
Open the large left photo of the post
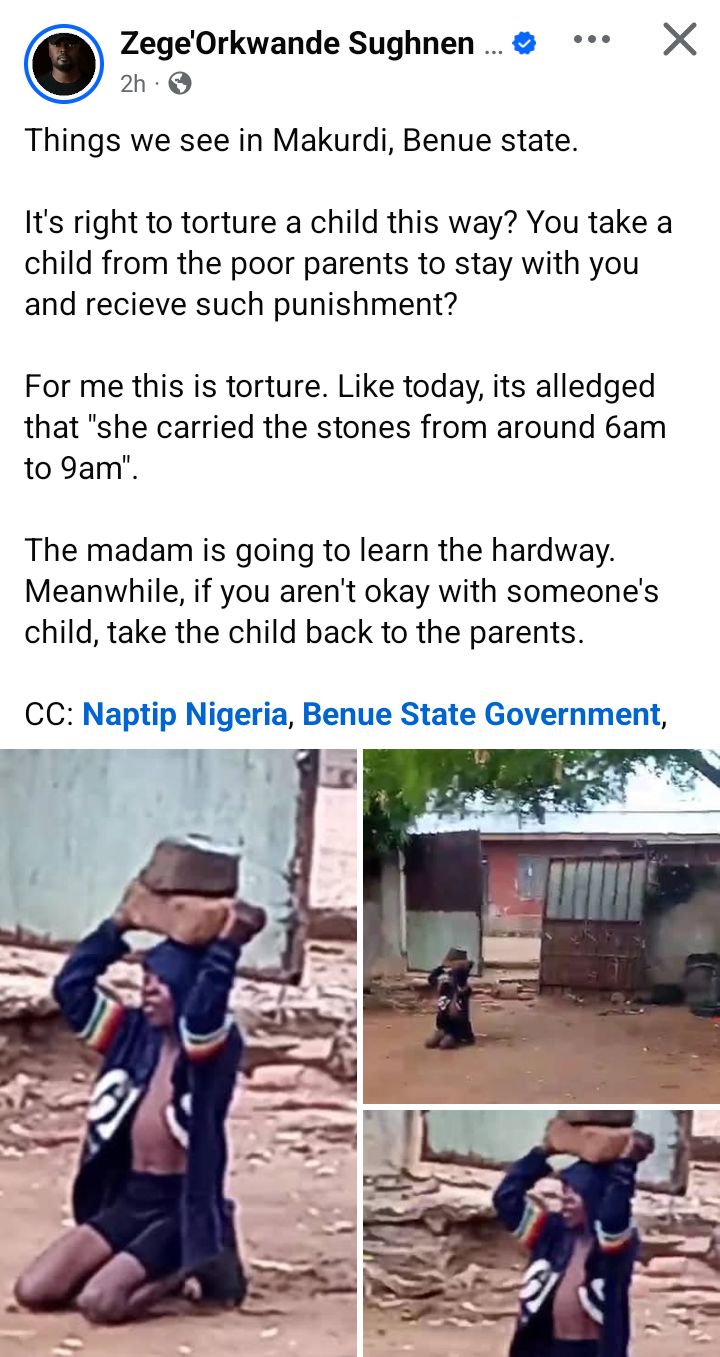point(178,1052)
